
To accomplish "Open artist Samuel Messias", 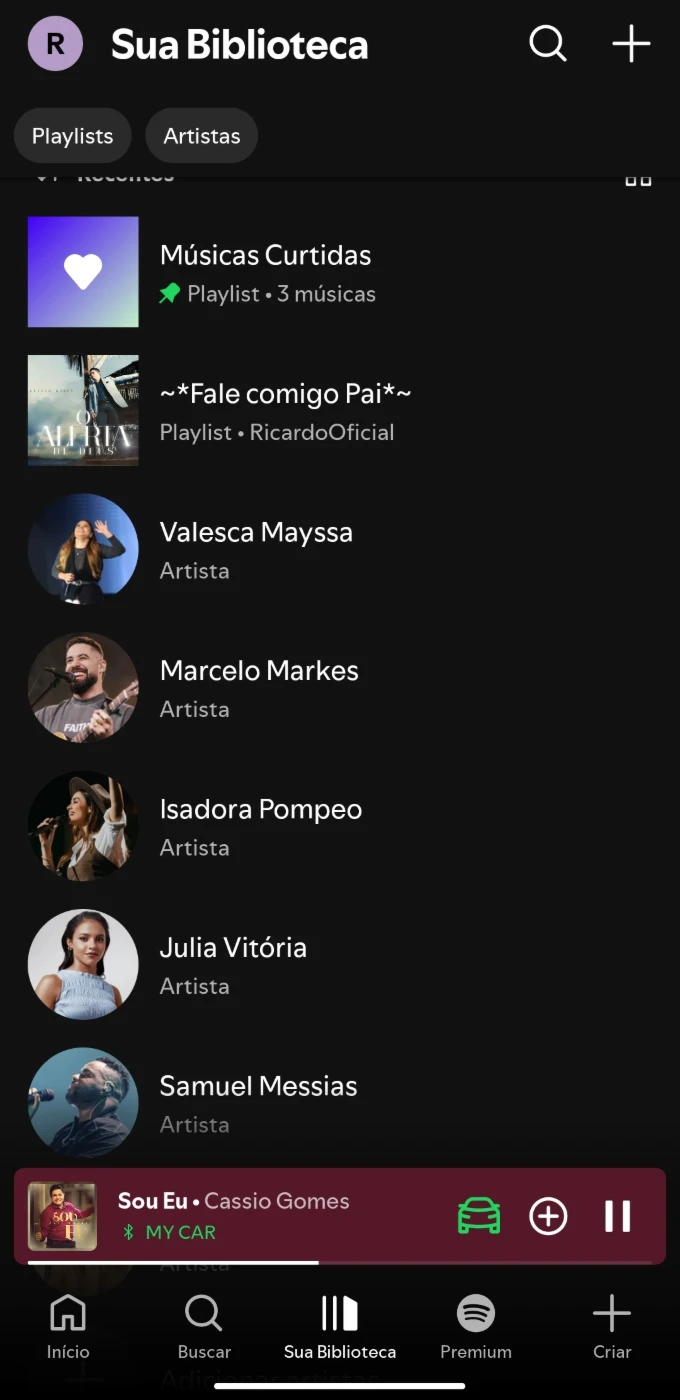I will [x=258, y=1103].
